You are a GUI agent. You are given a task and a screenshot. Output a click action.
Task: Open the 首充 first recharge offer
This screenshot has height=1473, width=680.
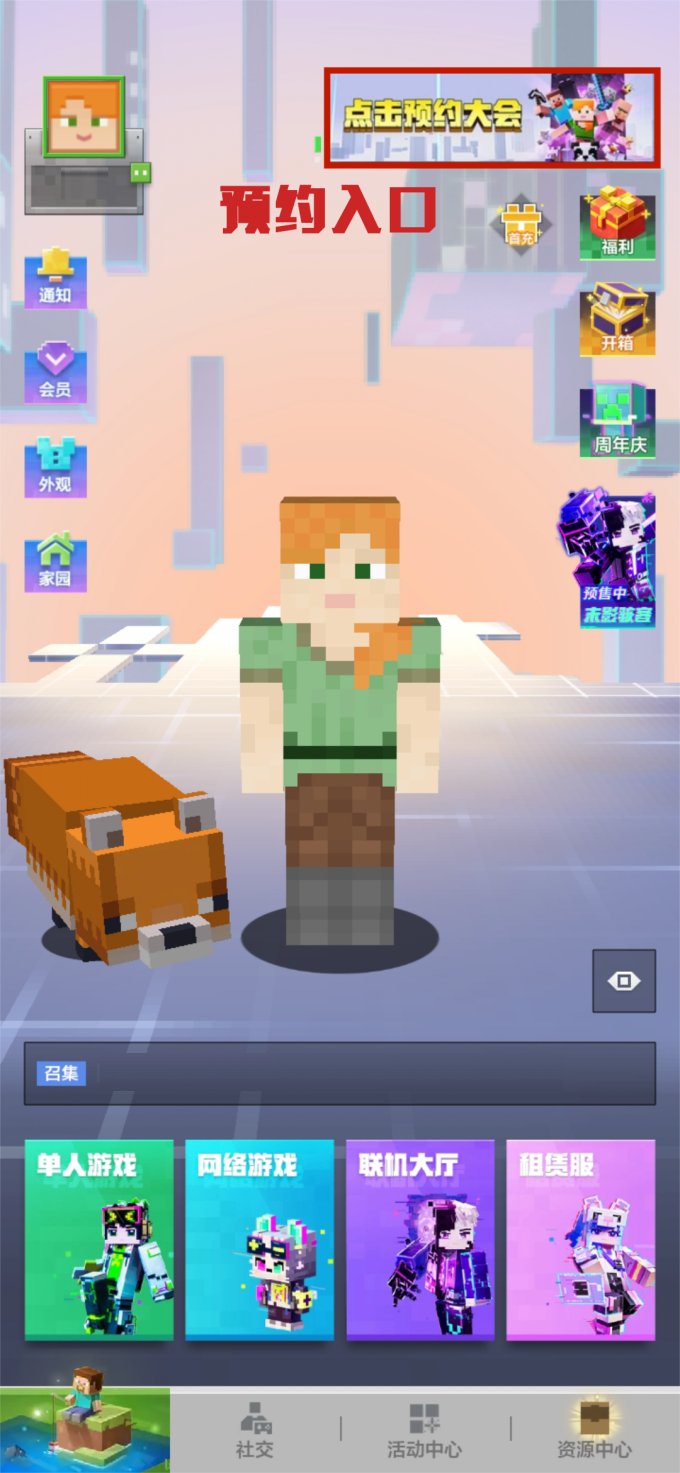click(x=521, y=224)
